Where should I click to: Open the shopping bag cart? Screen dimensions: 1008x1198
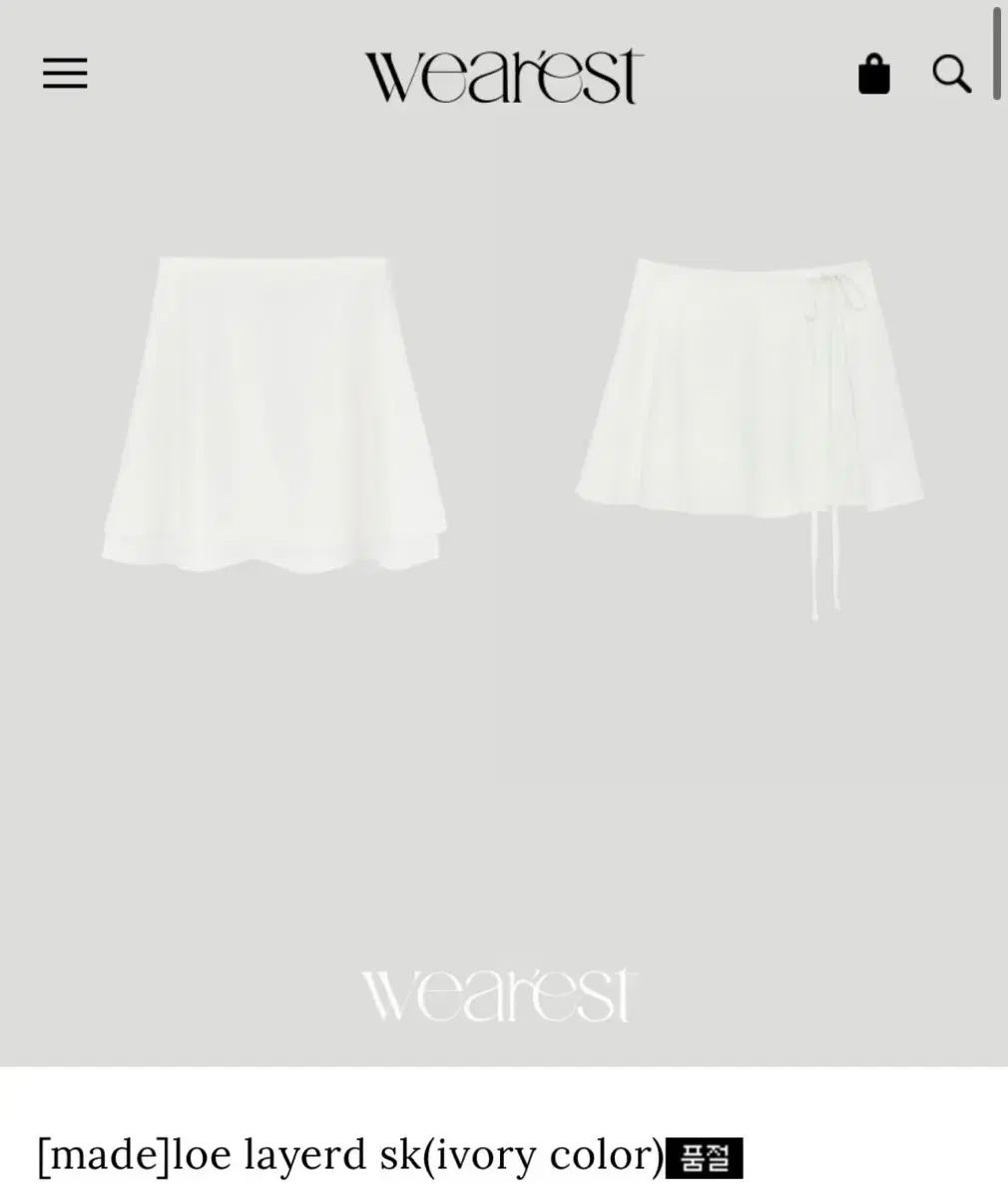873,75
